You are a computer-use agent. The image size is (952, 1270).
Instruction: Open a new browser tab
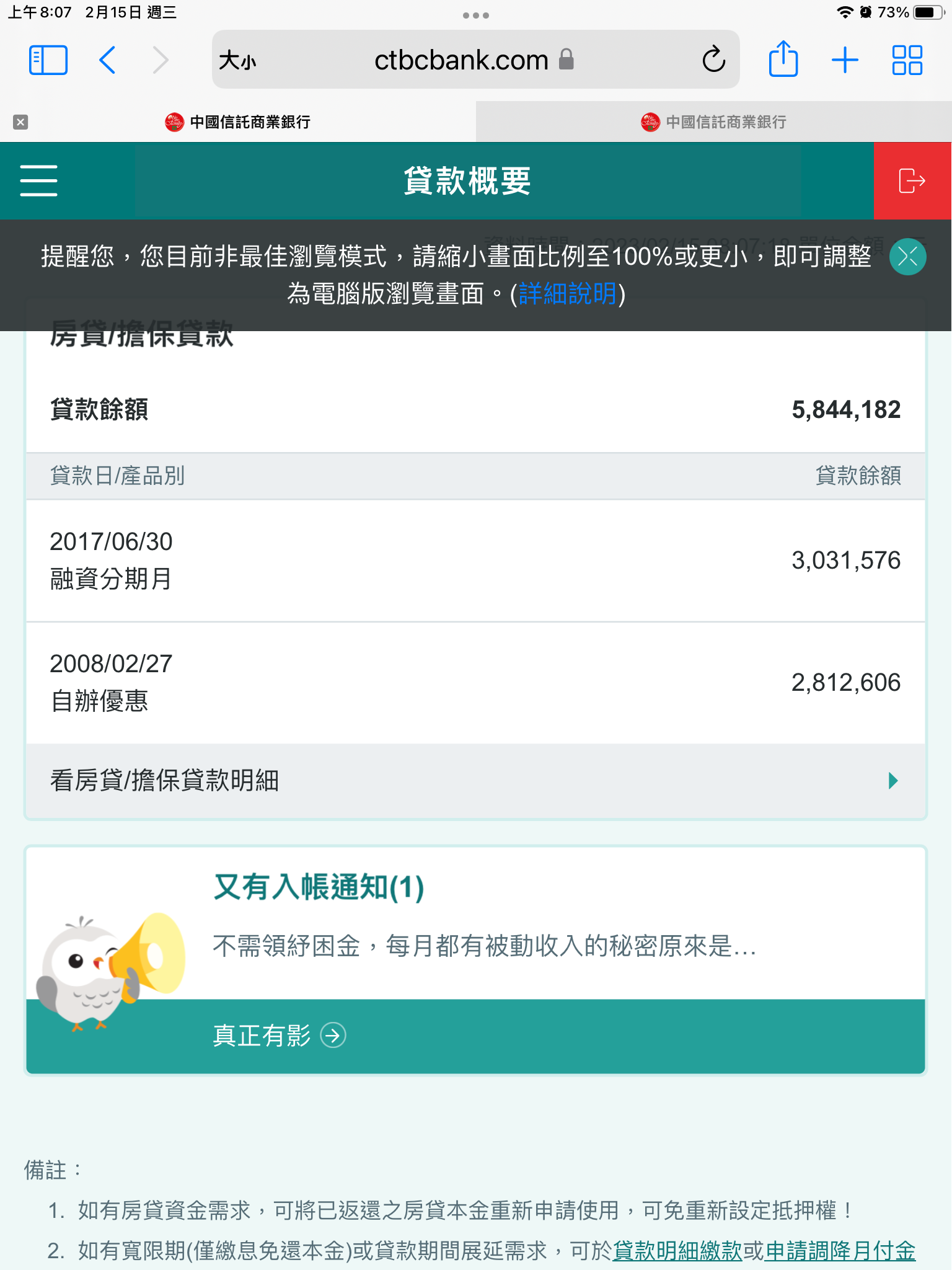tap(845, 60)
